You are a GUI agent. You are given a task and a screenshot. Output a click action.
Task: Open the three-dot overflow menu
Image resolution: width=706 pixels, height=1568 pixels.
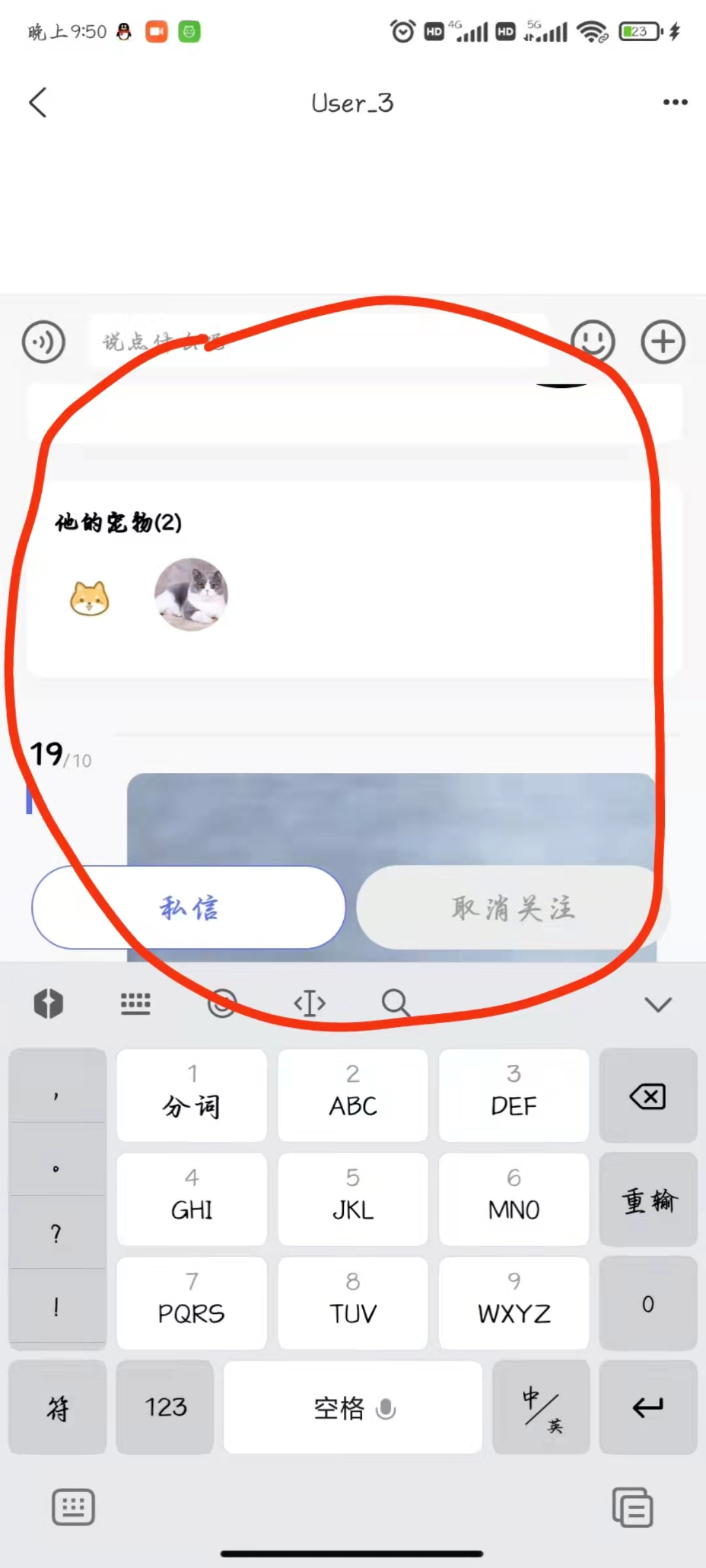point(675,103)
